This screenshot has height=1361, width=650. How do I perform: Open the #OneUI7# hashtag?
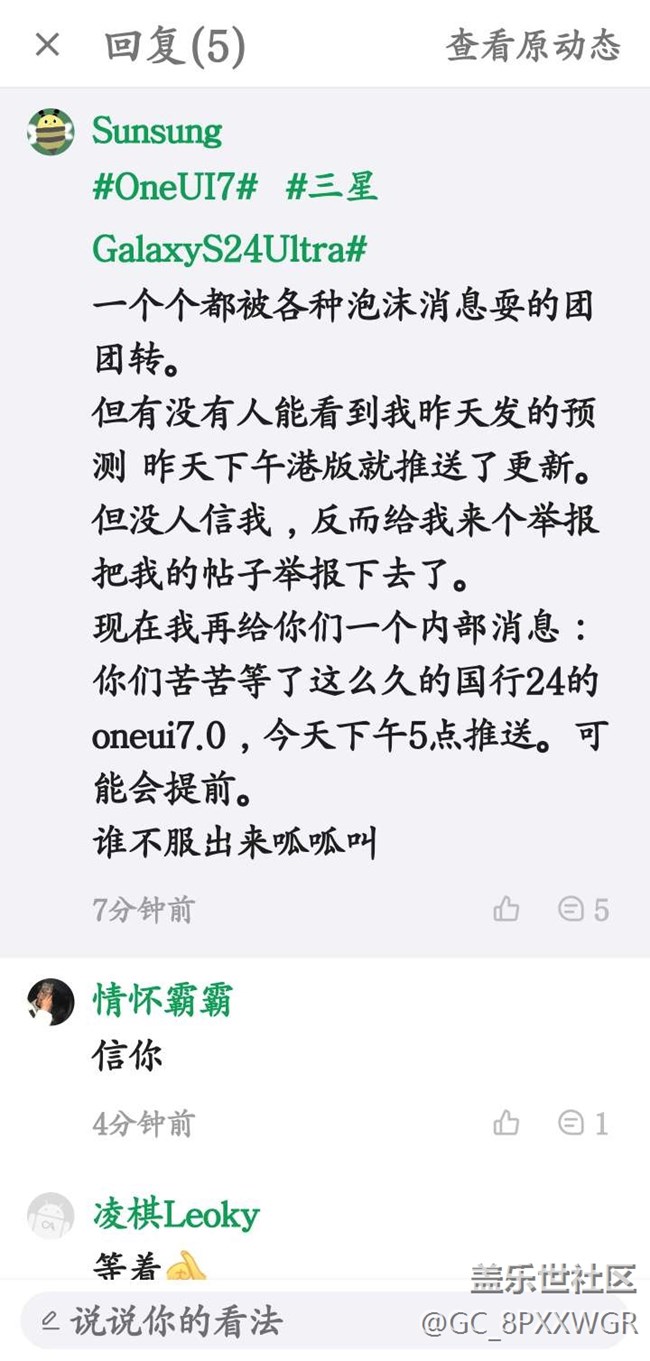[176, 187]
